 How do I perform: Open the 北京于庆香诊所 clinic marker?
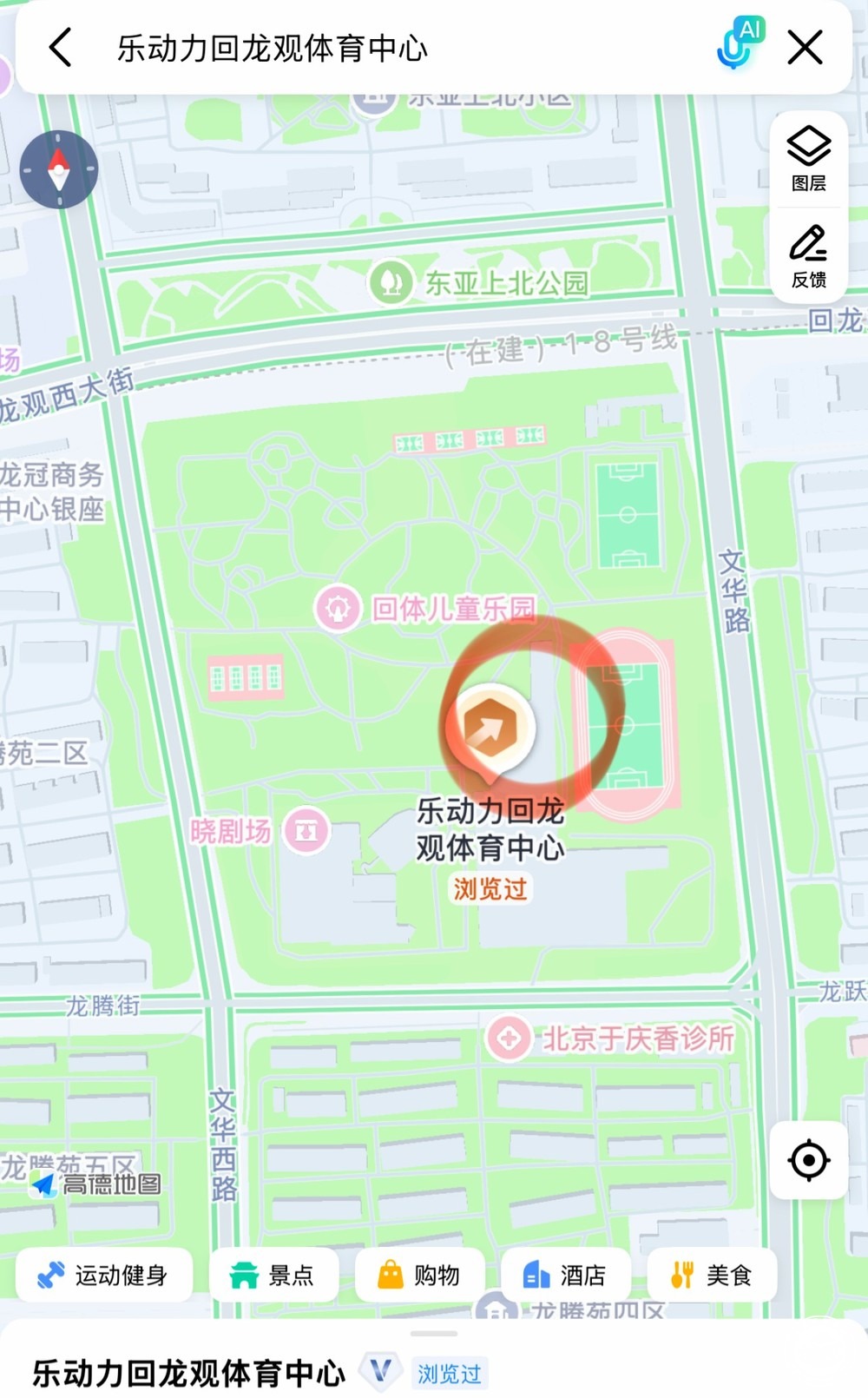click(509, 1038)
